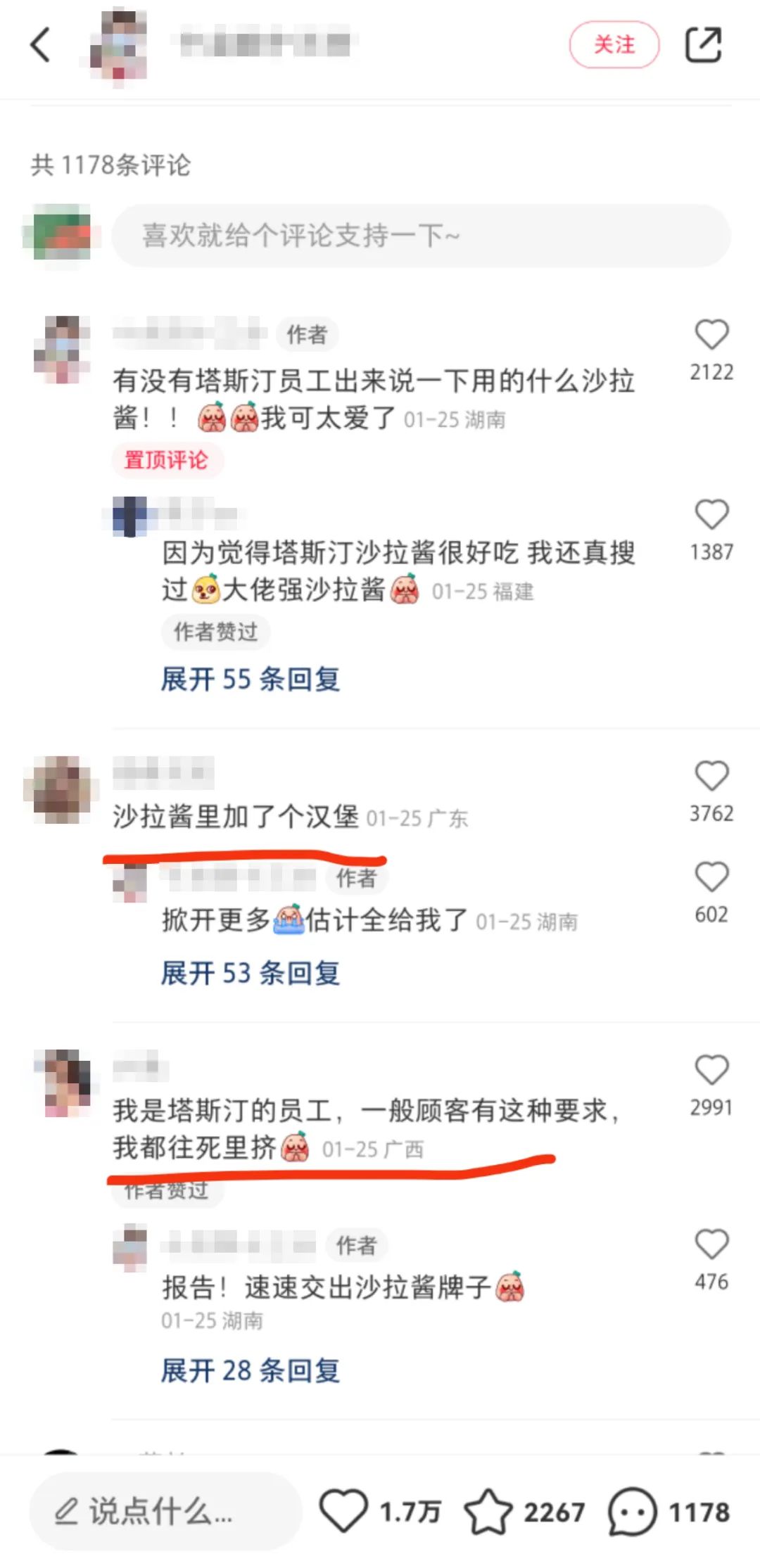Like the reply 速速交出沙拉酱牌子
760x1568 pixels.
(x=711, y=1244)
